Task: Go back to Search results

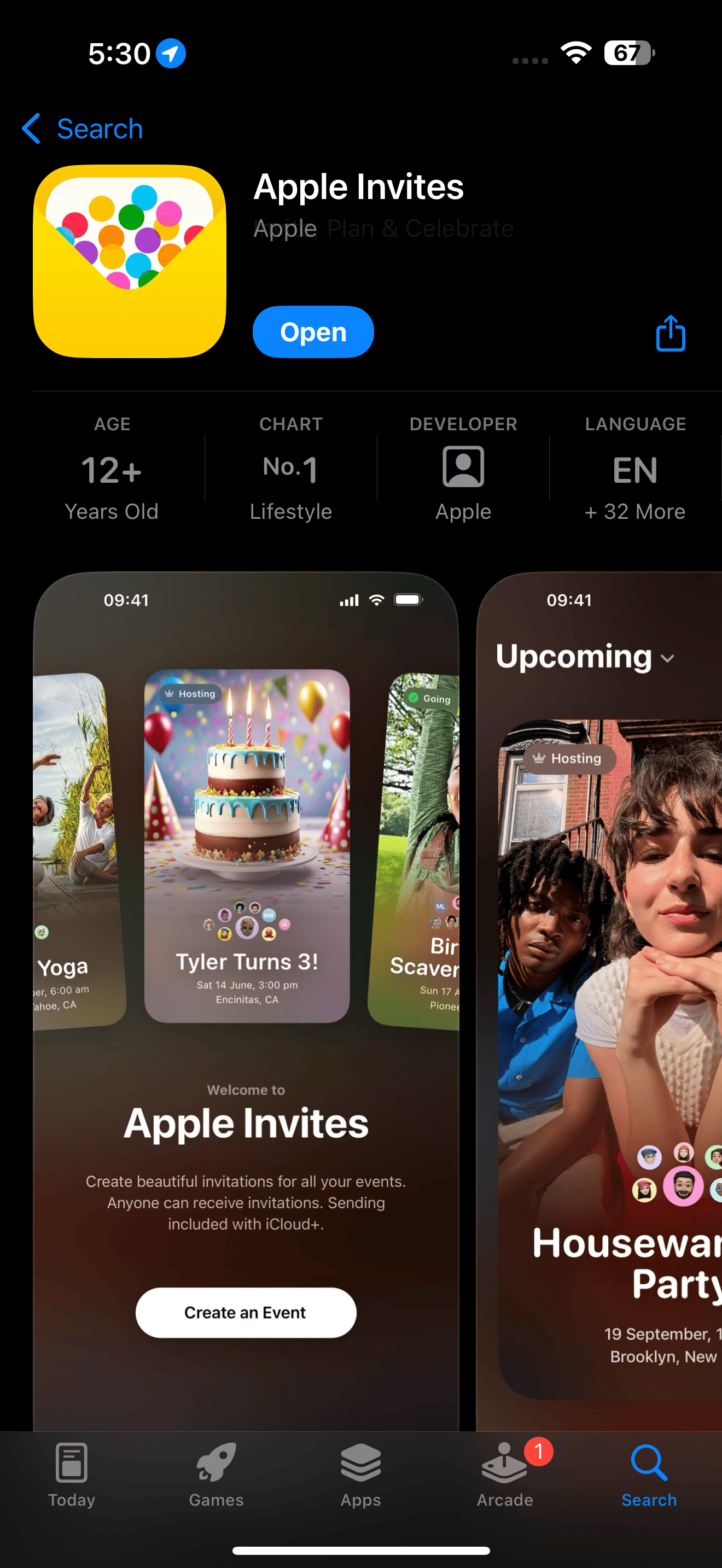Action: (x=82, y=129)
